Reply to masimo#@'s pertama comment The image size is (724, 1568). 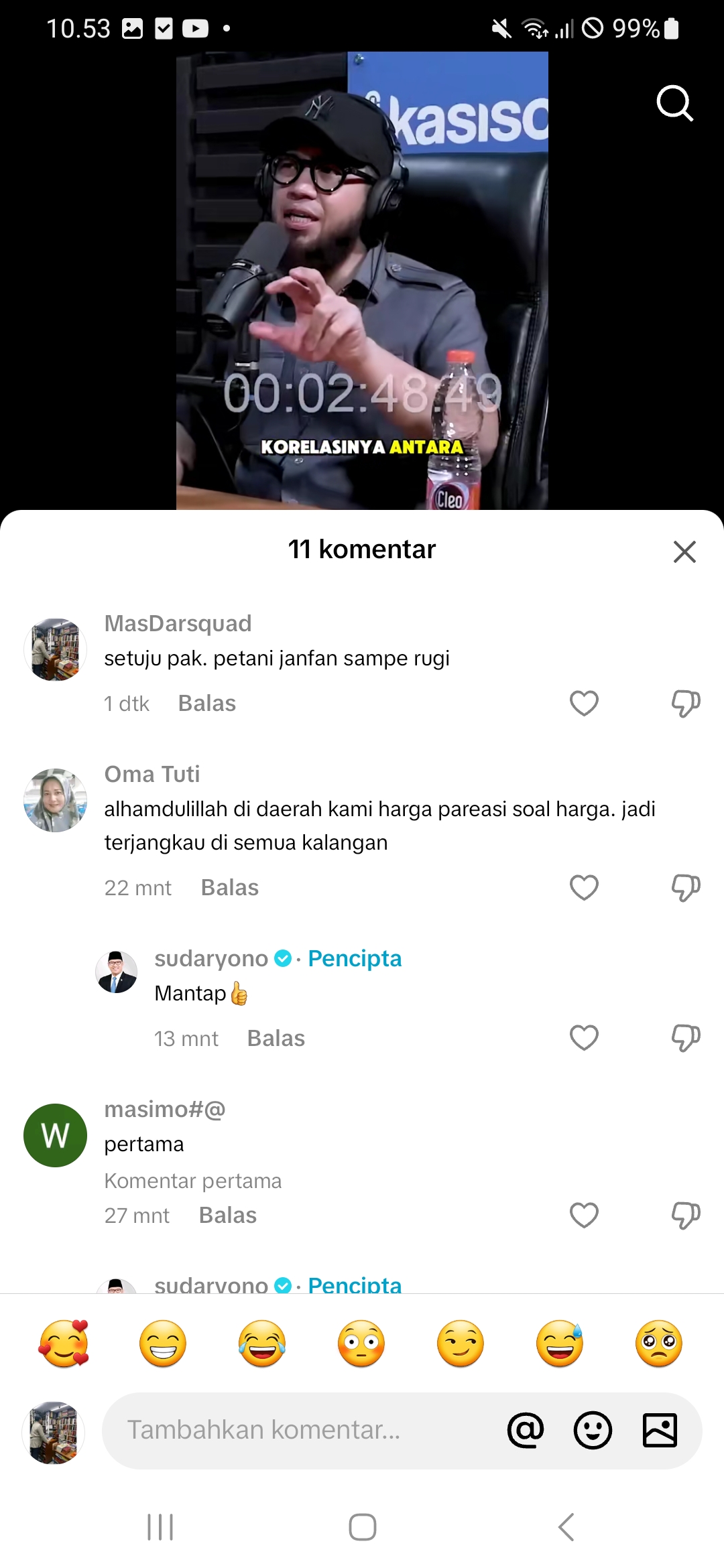click(228, 1216)
